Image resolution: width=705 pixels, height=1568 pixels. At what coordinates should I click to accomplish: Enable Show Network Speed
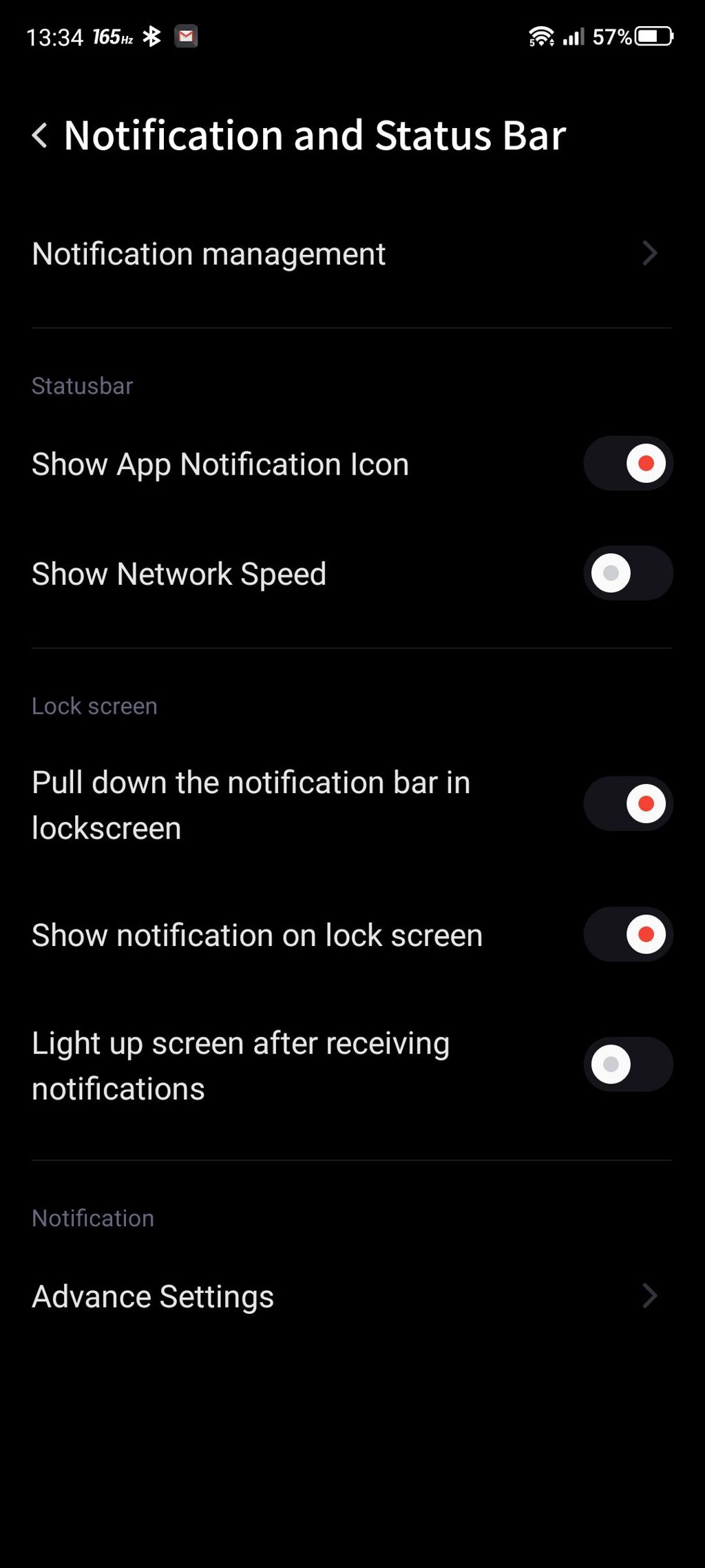pos(628,573)
